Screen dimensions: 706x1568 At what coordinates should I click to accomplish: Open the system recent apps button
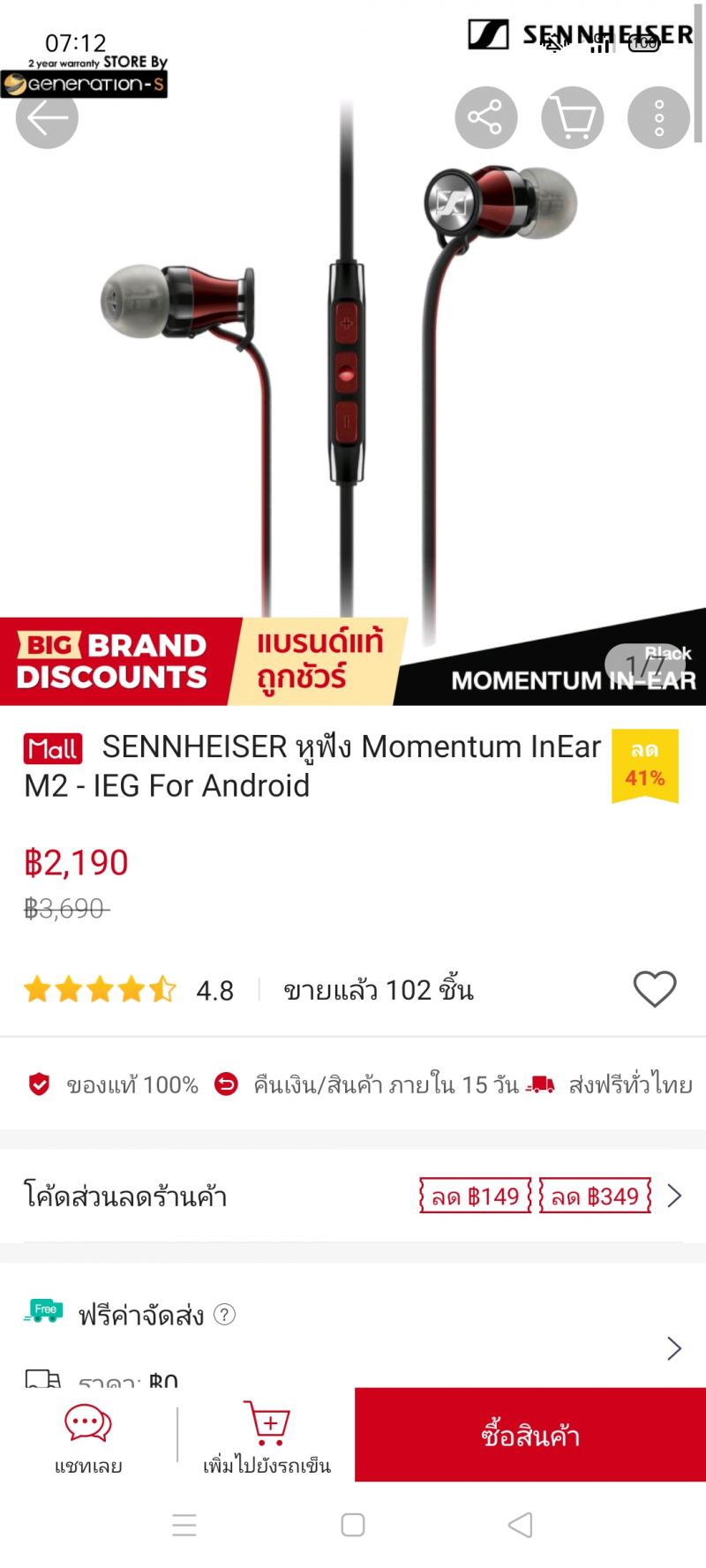pyautogui.click(x=184, y=1525)
